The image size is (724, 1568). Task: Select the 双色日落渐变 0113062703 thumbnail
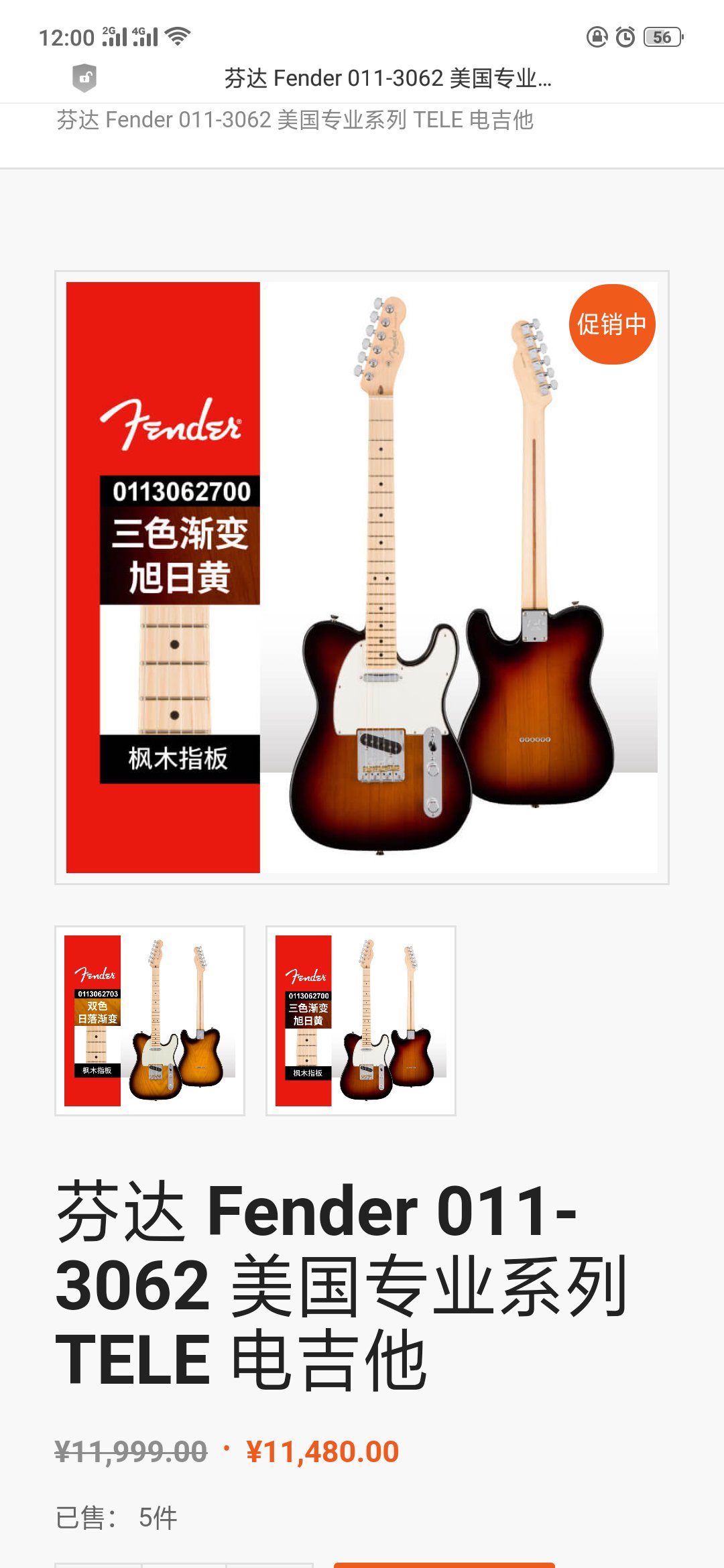click(149, 1021)
